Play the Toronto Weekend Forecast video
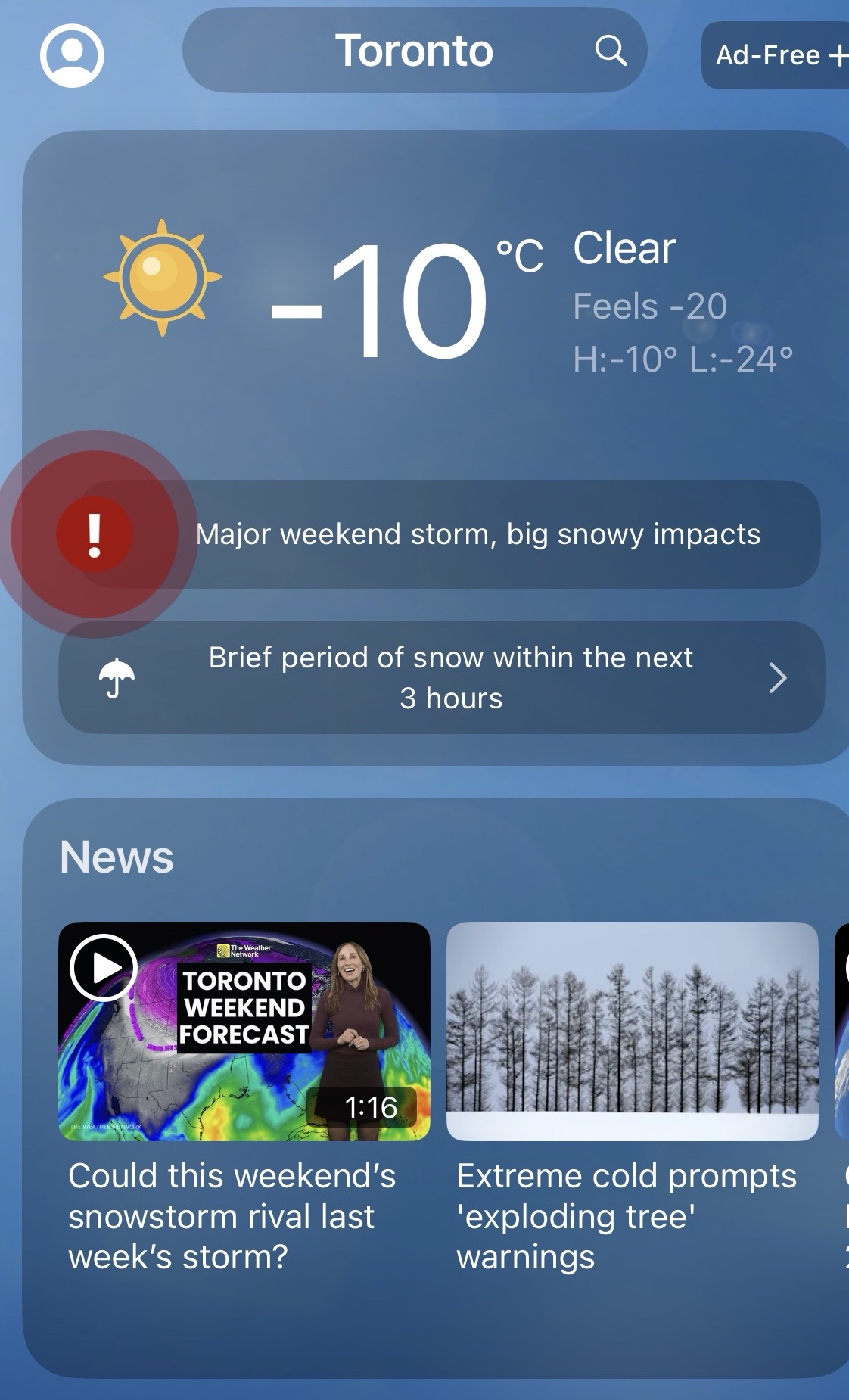 103,967
